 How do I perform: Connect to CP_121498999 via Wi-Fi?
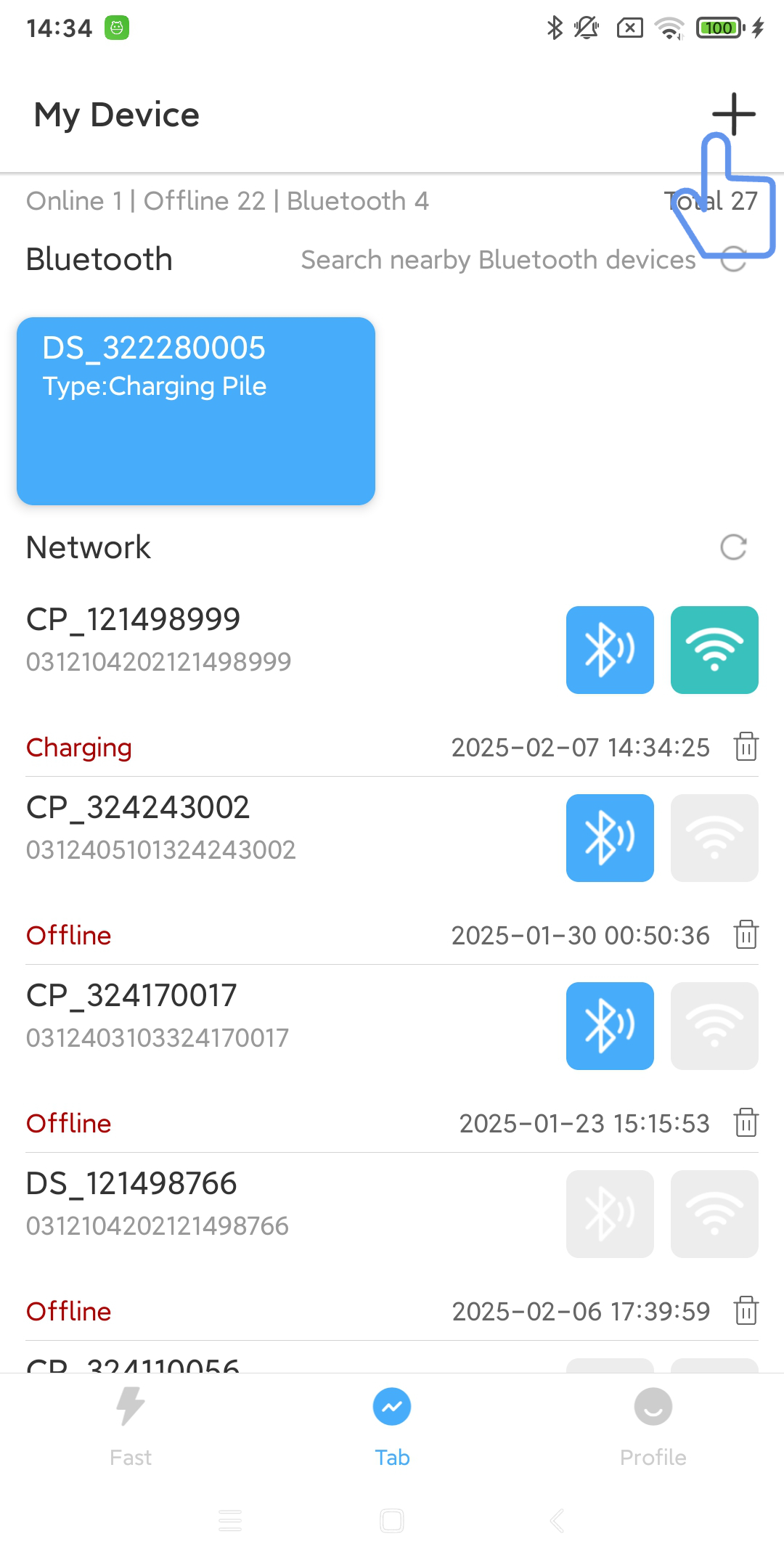coord(714,650)
